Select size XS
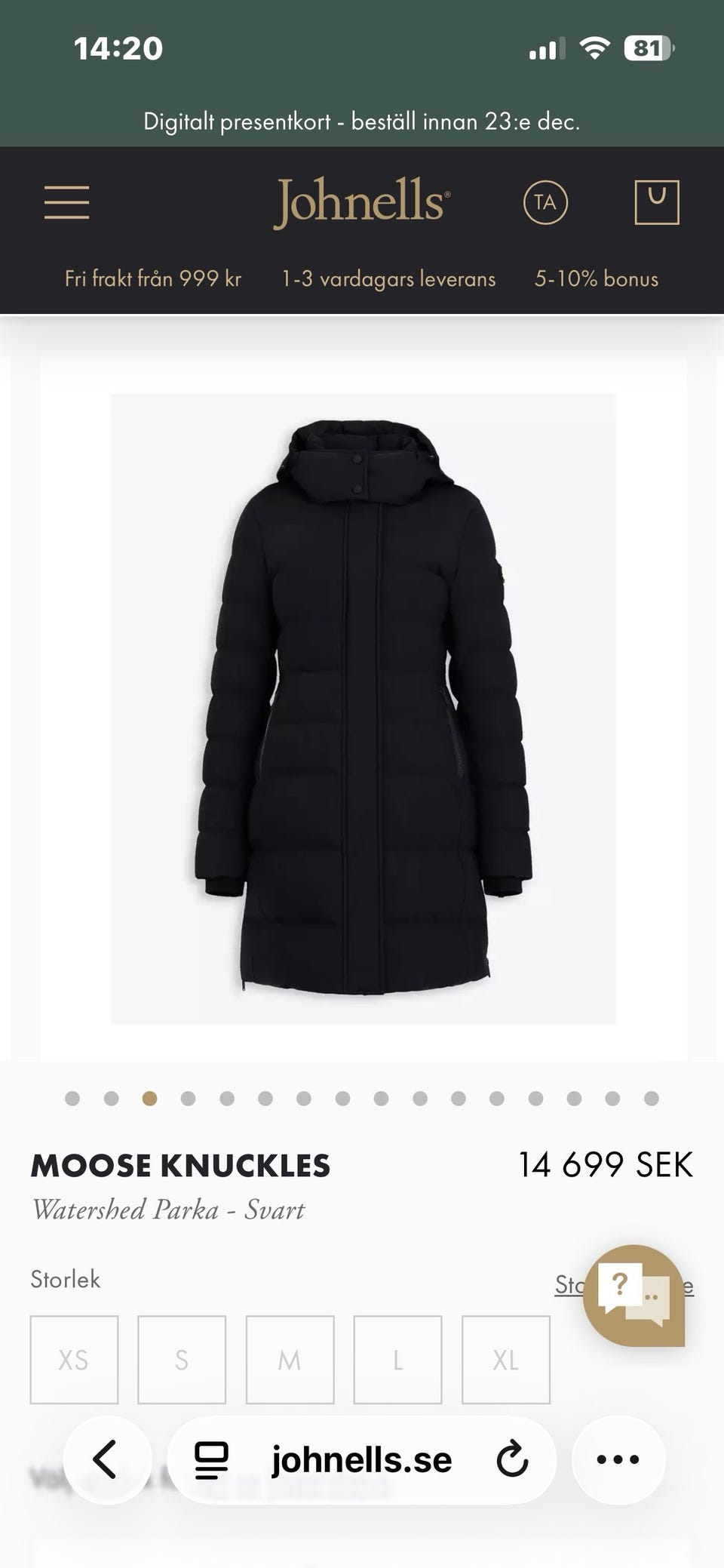This screenshot has width=724, height=1568. point(74,1360)
